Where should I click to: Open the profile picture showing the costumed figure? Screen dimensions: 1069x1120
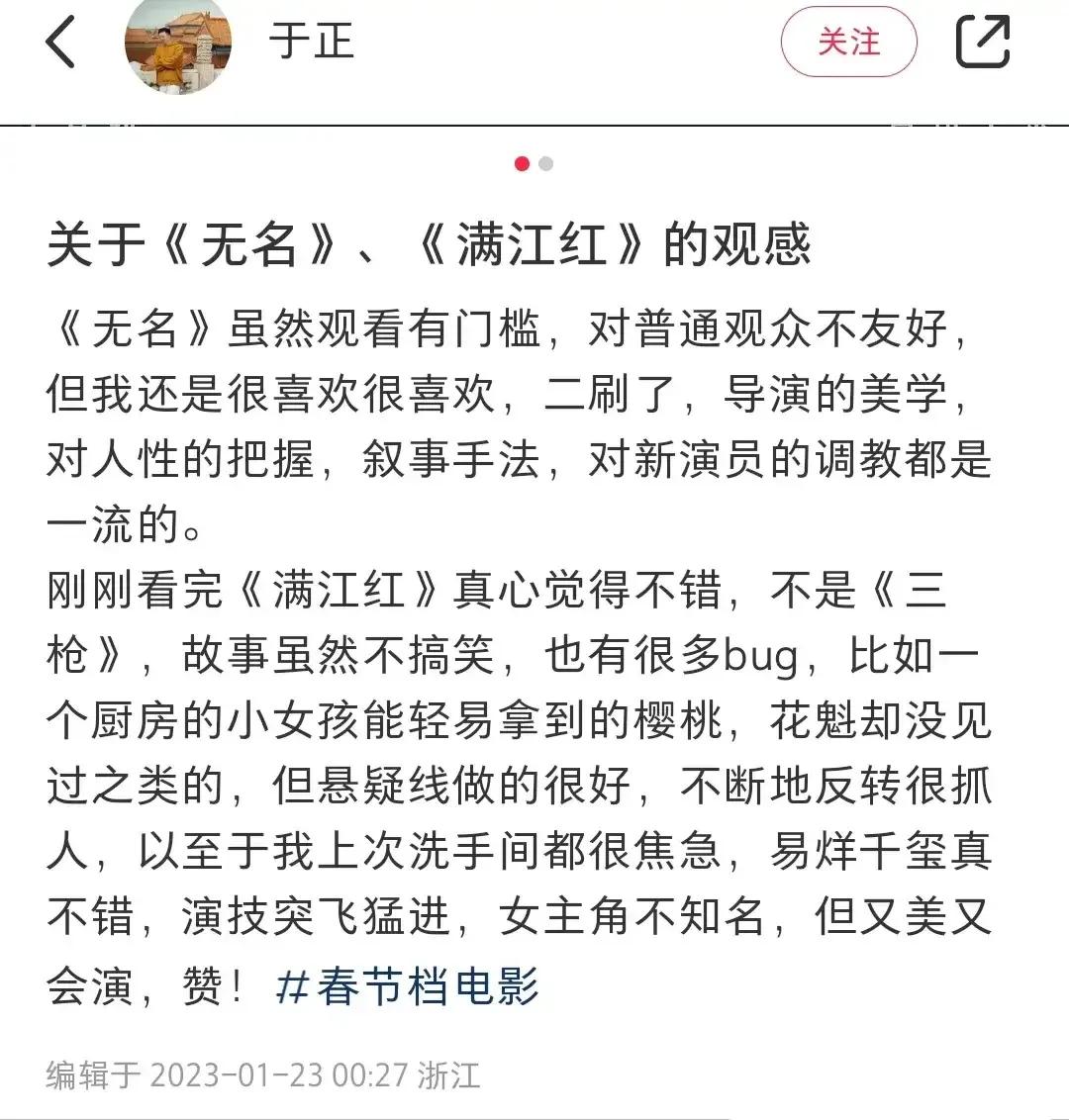pos(178,49)
